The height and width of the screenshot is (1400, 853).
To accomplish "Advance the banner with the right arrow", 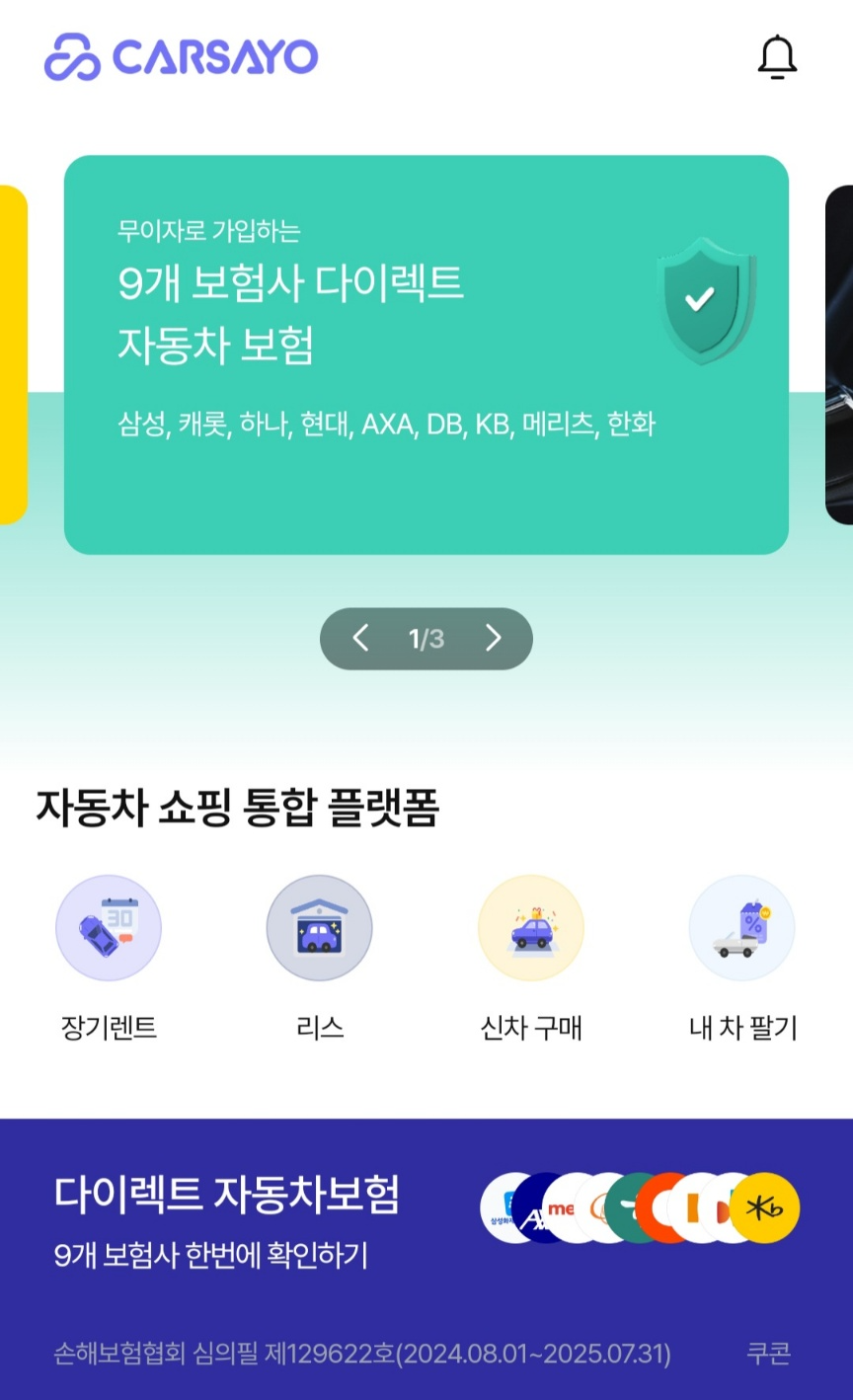I will [x=493, y=639].
